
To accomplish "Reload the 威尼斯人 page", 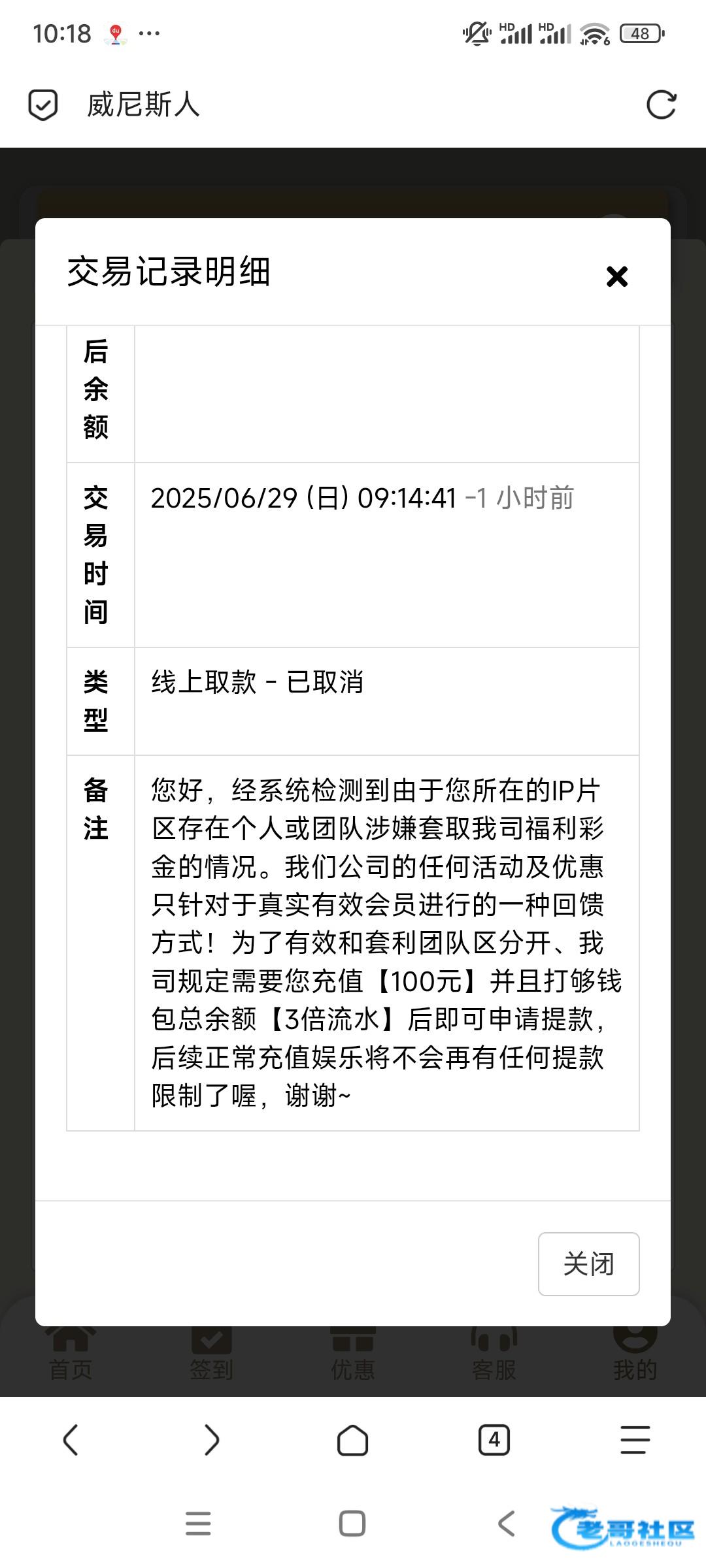I will click(x=661, y=105).
